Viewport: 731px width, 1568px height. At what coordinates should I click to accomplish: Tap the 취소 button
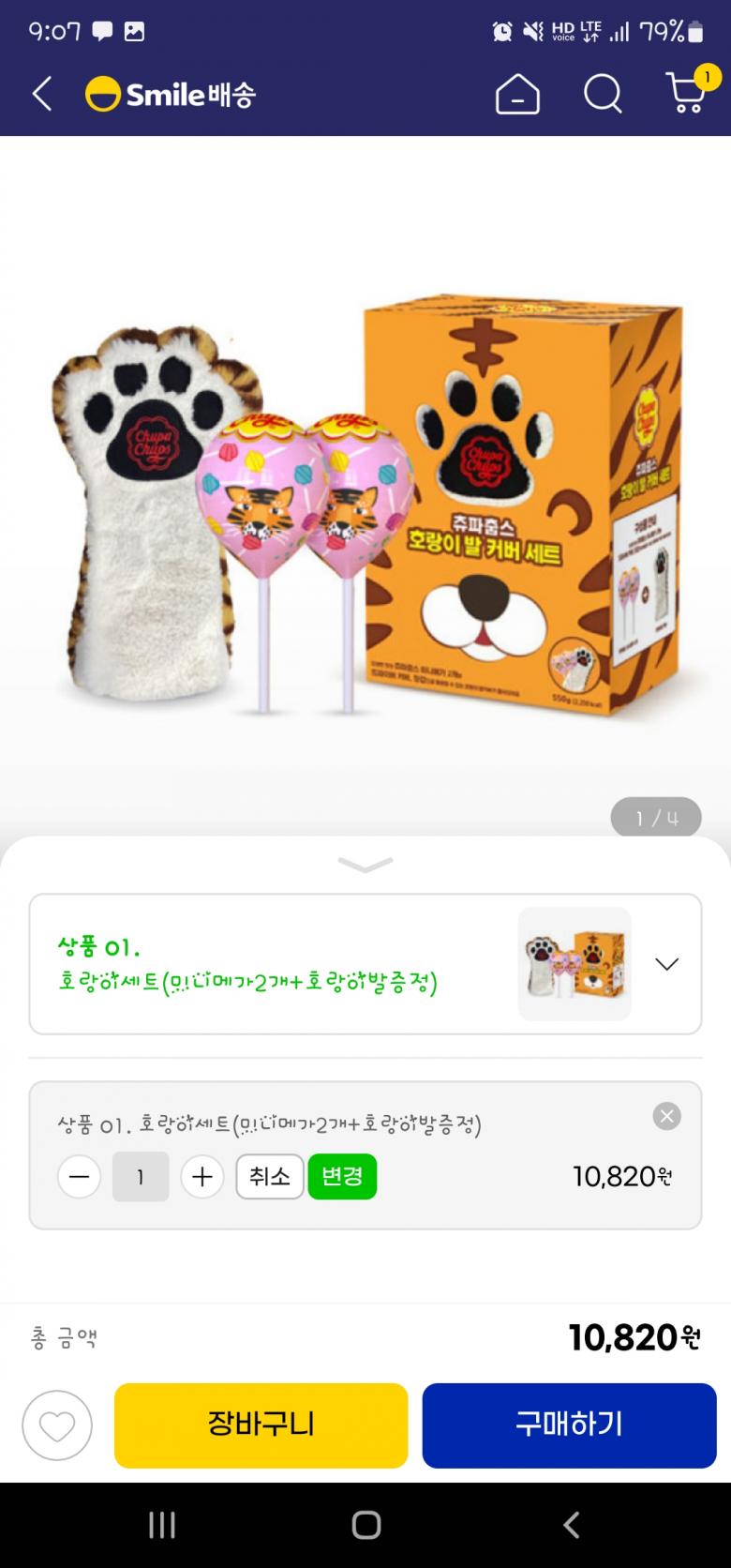pos(270,1177)
